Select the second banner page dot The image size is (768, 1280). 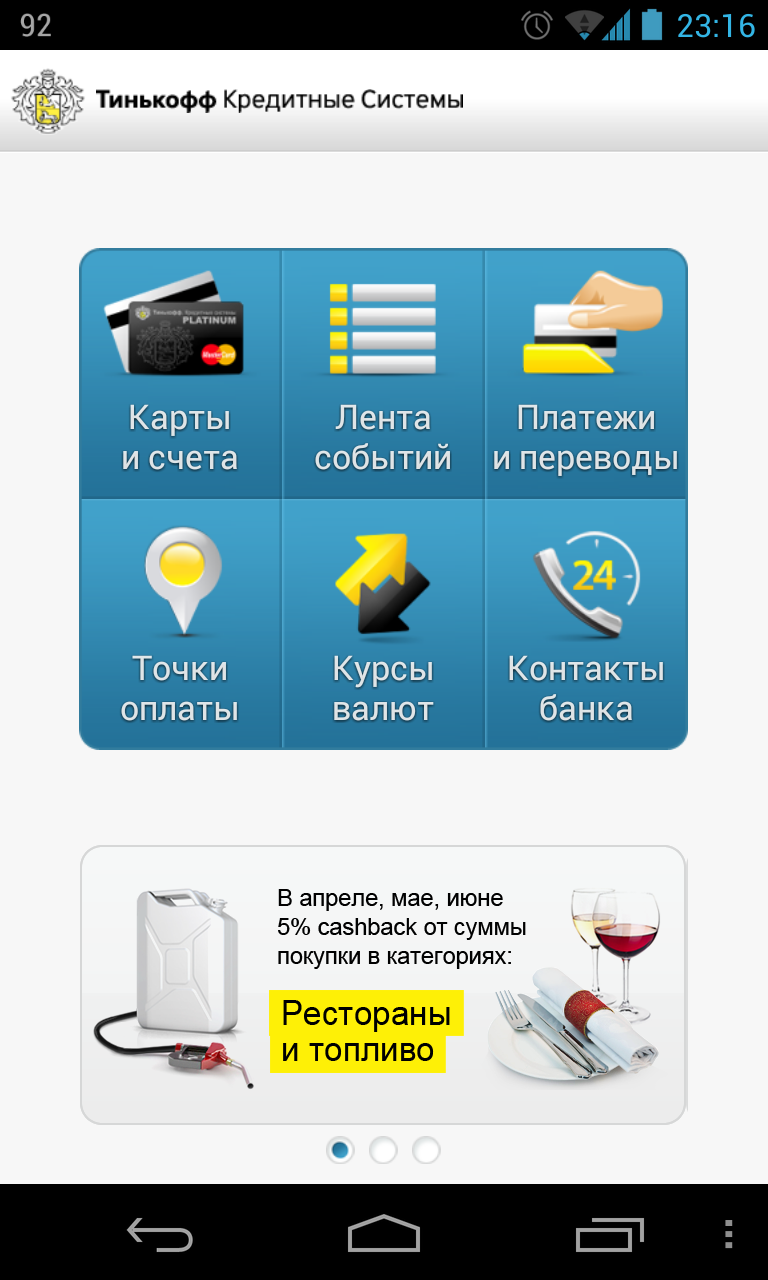coord(383,1150)
